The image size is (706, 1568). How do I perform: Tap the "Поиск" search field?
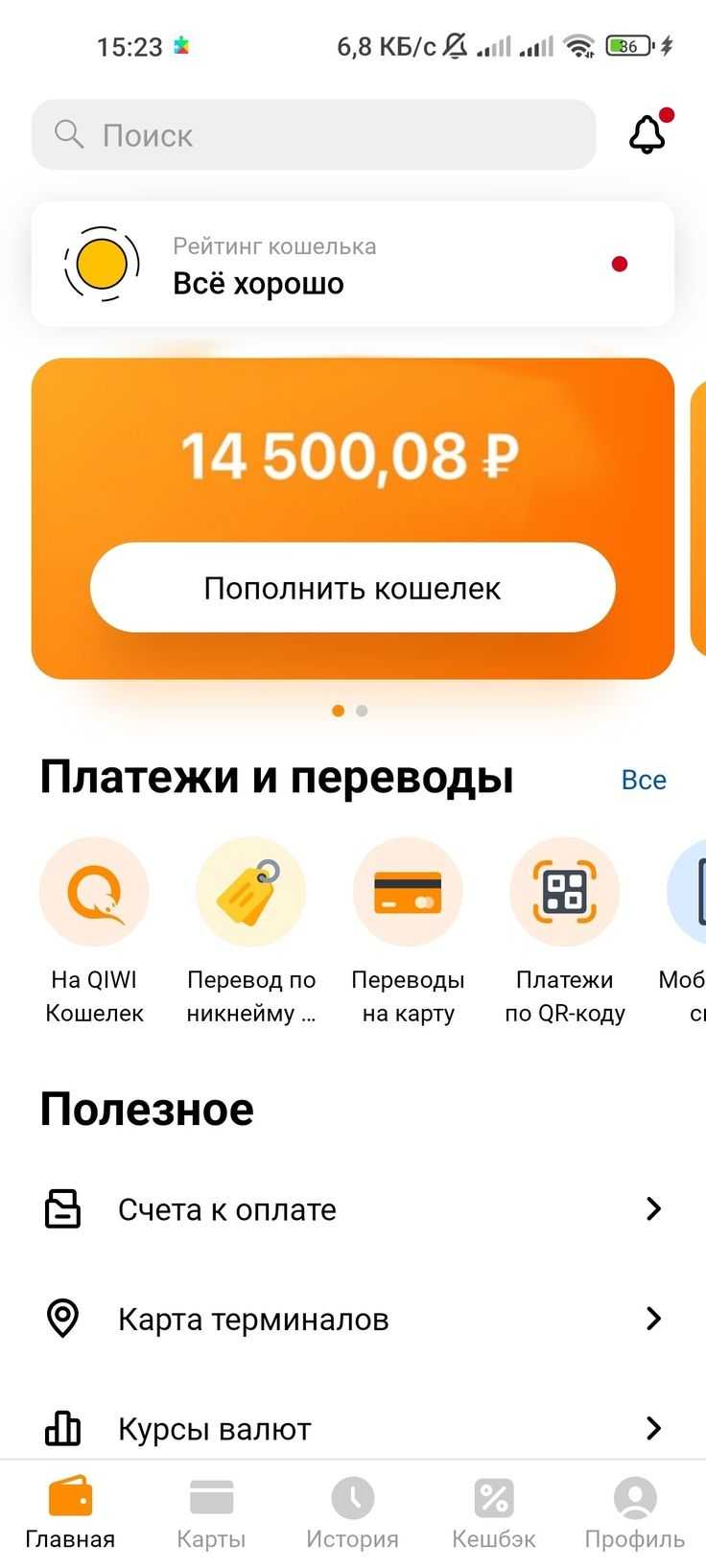click(314, 134)
